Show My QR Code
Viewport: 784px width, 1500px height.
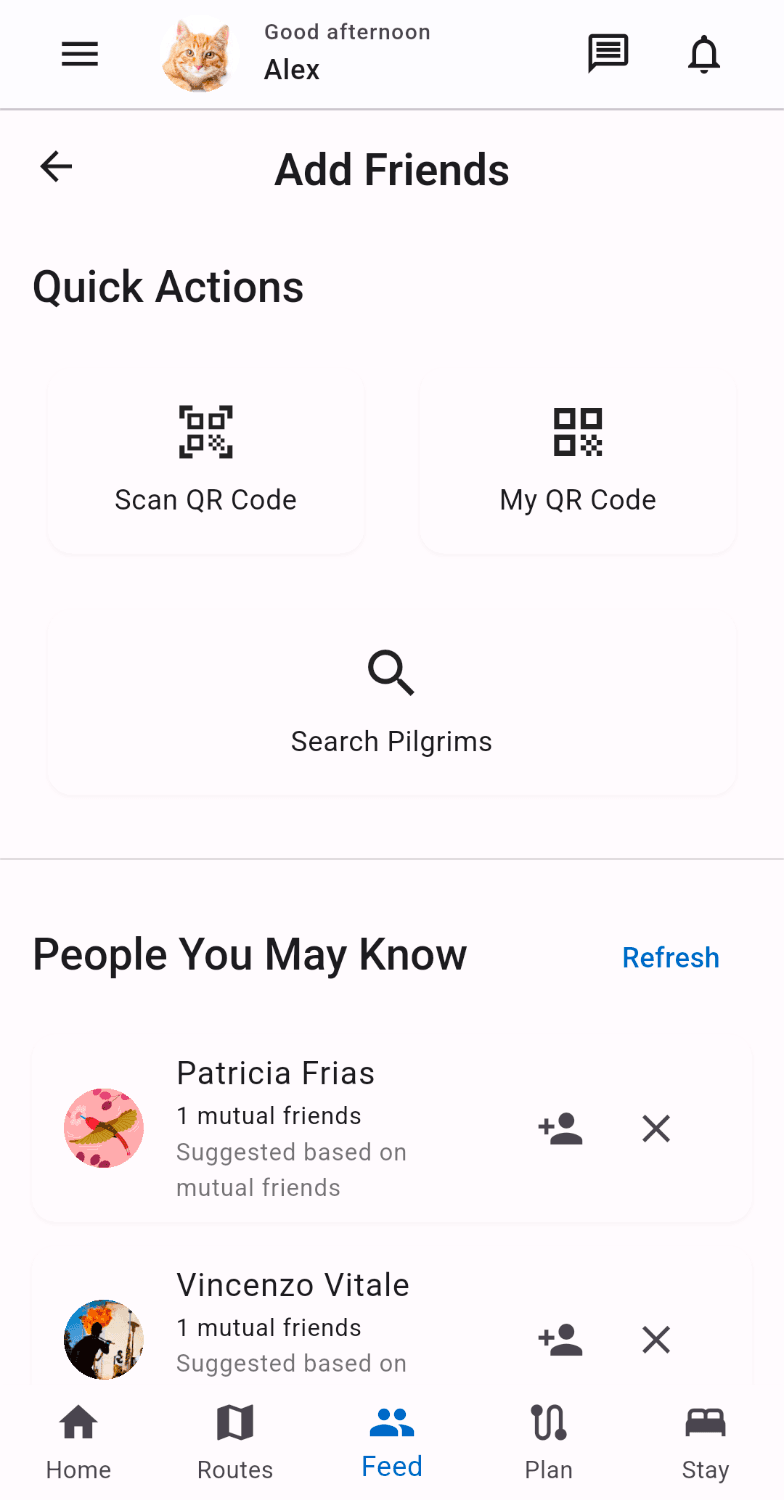pos(578,464)
